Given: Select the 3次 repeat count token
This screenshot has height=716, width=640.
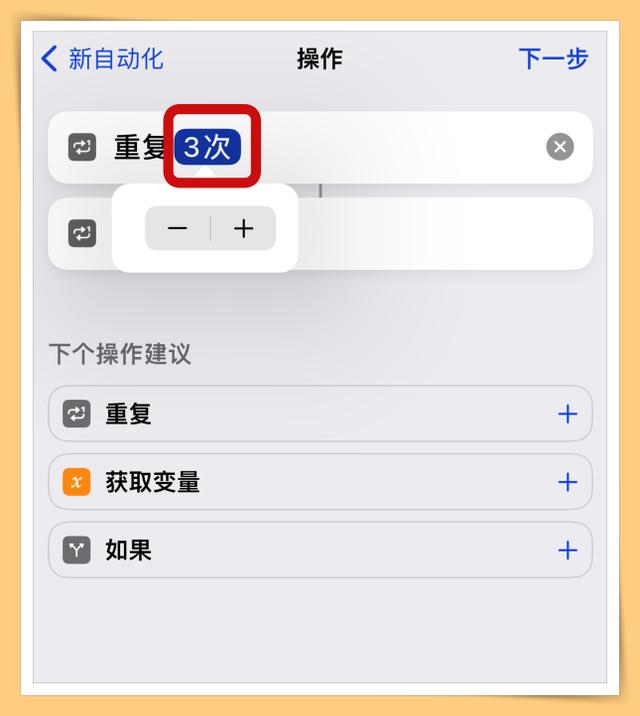Looking at the screenshot, I should tap(207, 148).
